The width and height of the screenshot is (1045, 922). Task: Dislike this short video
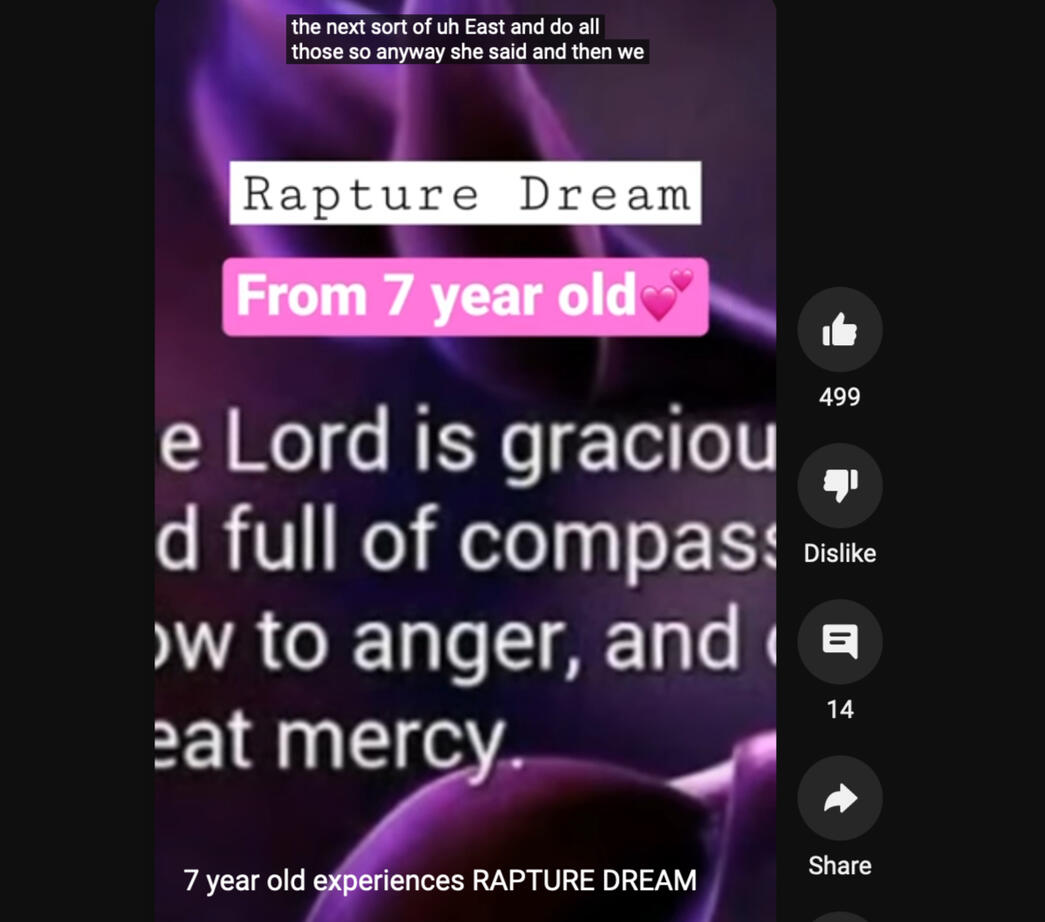click(839, 486)
